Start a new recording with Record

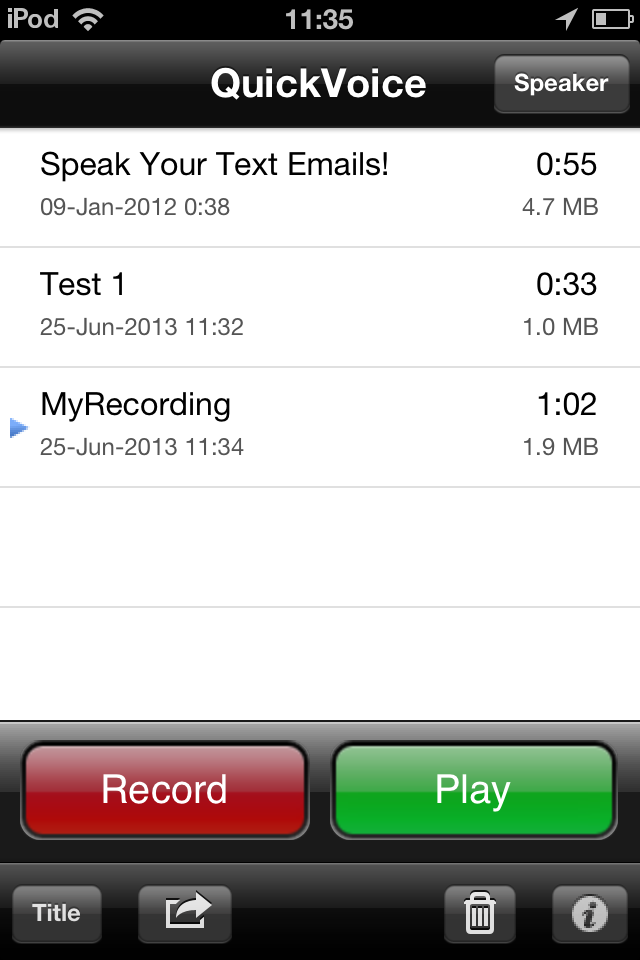pos(165,790)
